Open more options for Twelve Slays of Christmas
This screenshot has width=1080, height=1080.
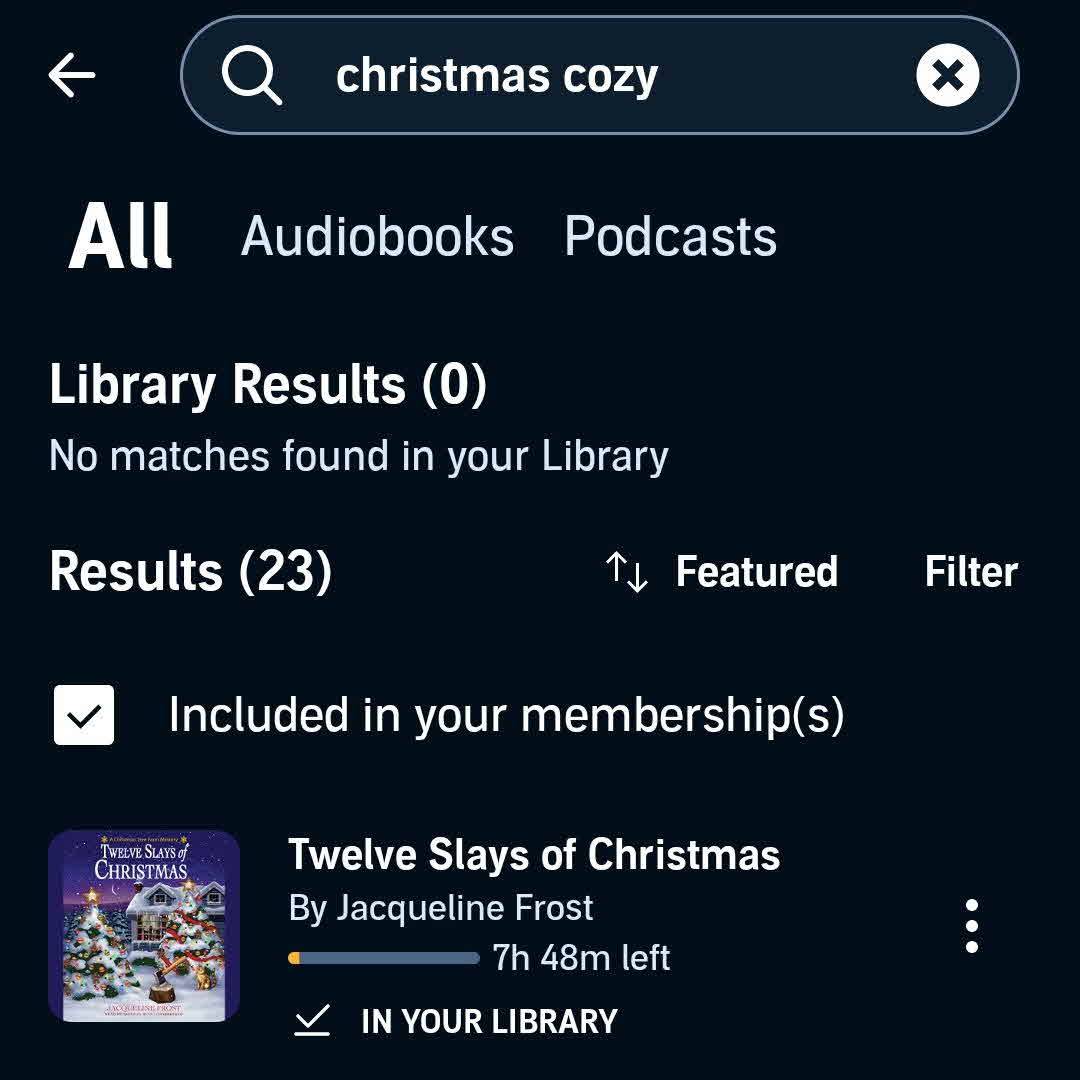[971, 925]
